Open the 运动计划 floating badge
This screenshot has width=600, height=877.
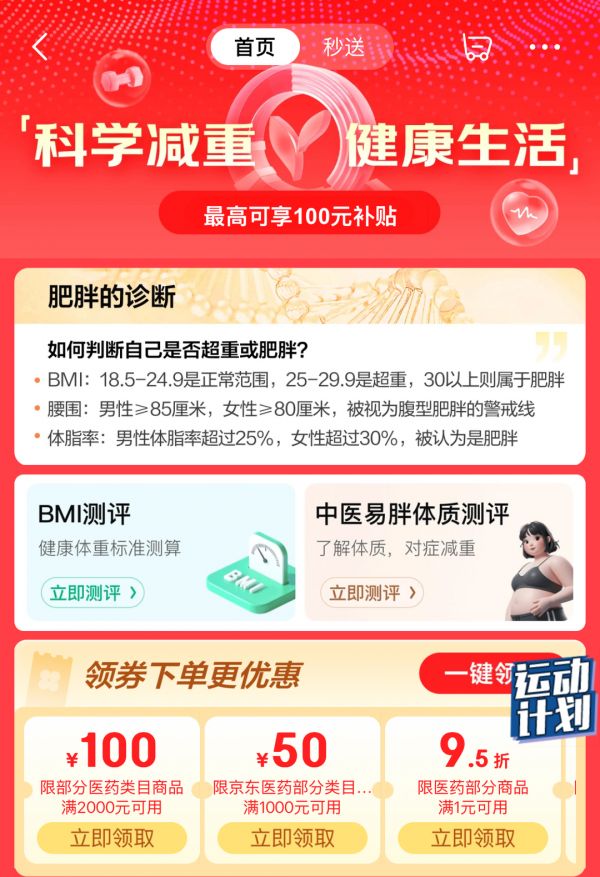pyautogui.click(x=553, y=699)
